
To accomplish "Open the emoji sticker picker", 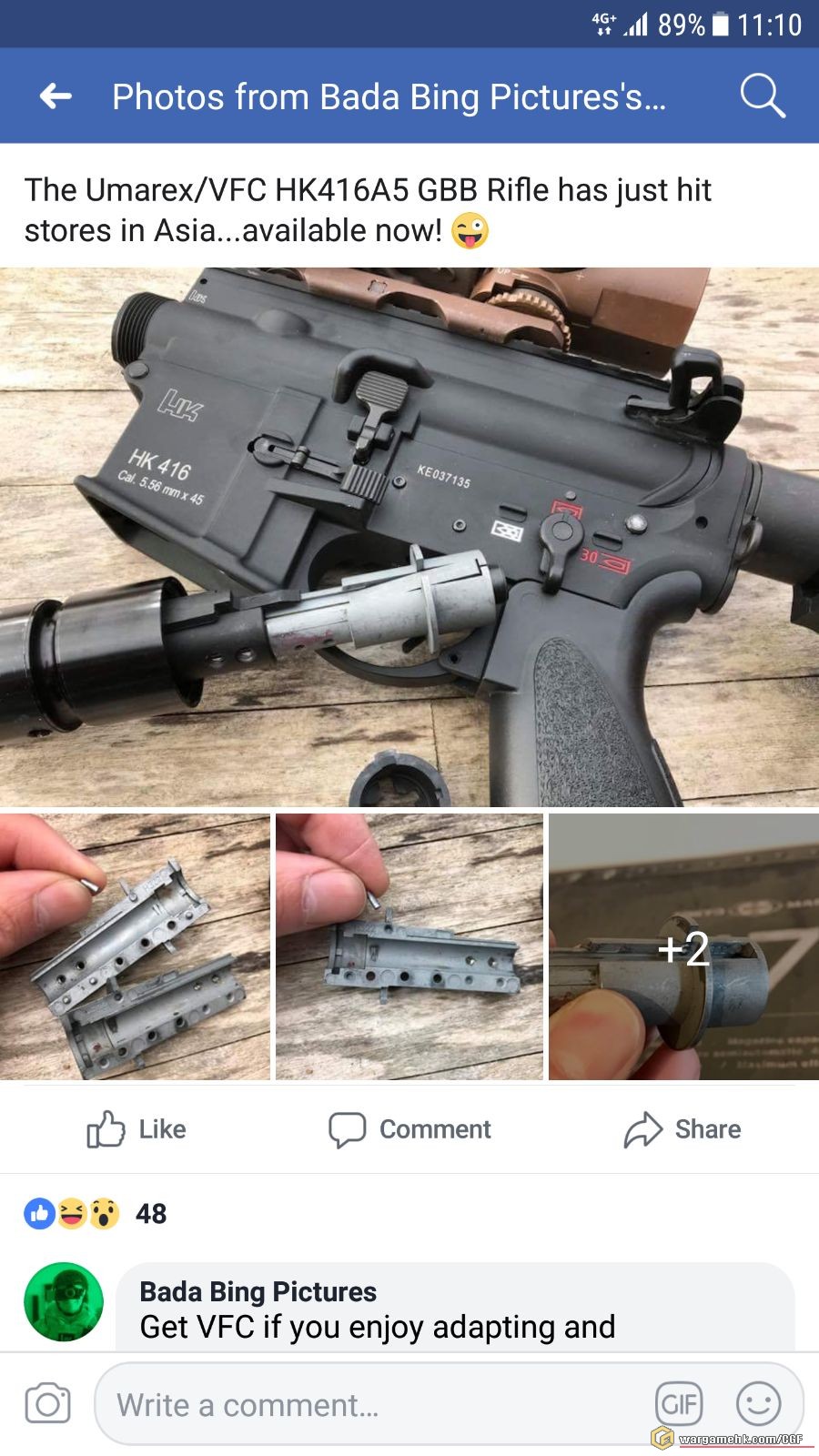I will pyautogui.click(x=758, y=1404).
